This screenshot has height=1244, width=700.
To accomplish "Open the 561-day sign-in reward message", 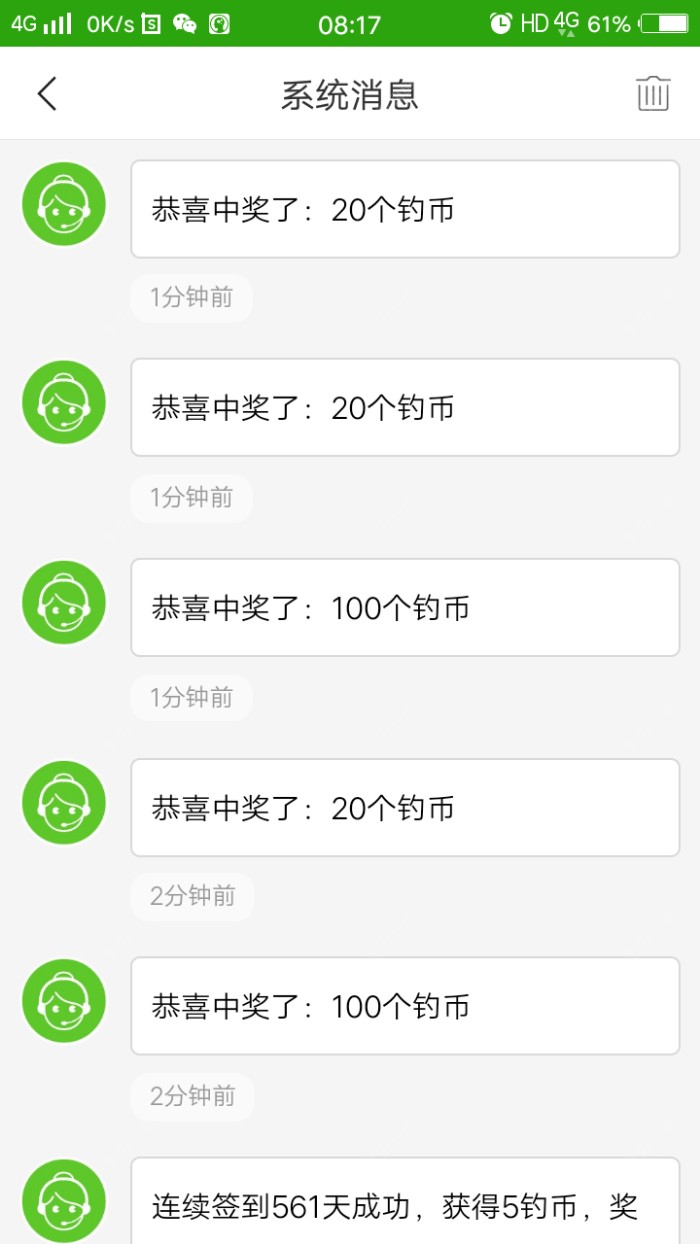I will (x=404, y=1203).
